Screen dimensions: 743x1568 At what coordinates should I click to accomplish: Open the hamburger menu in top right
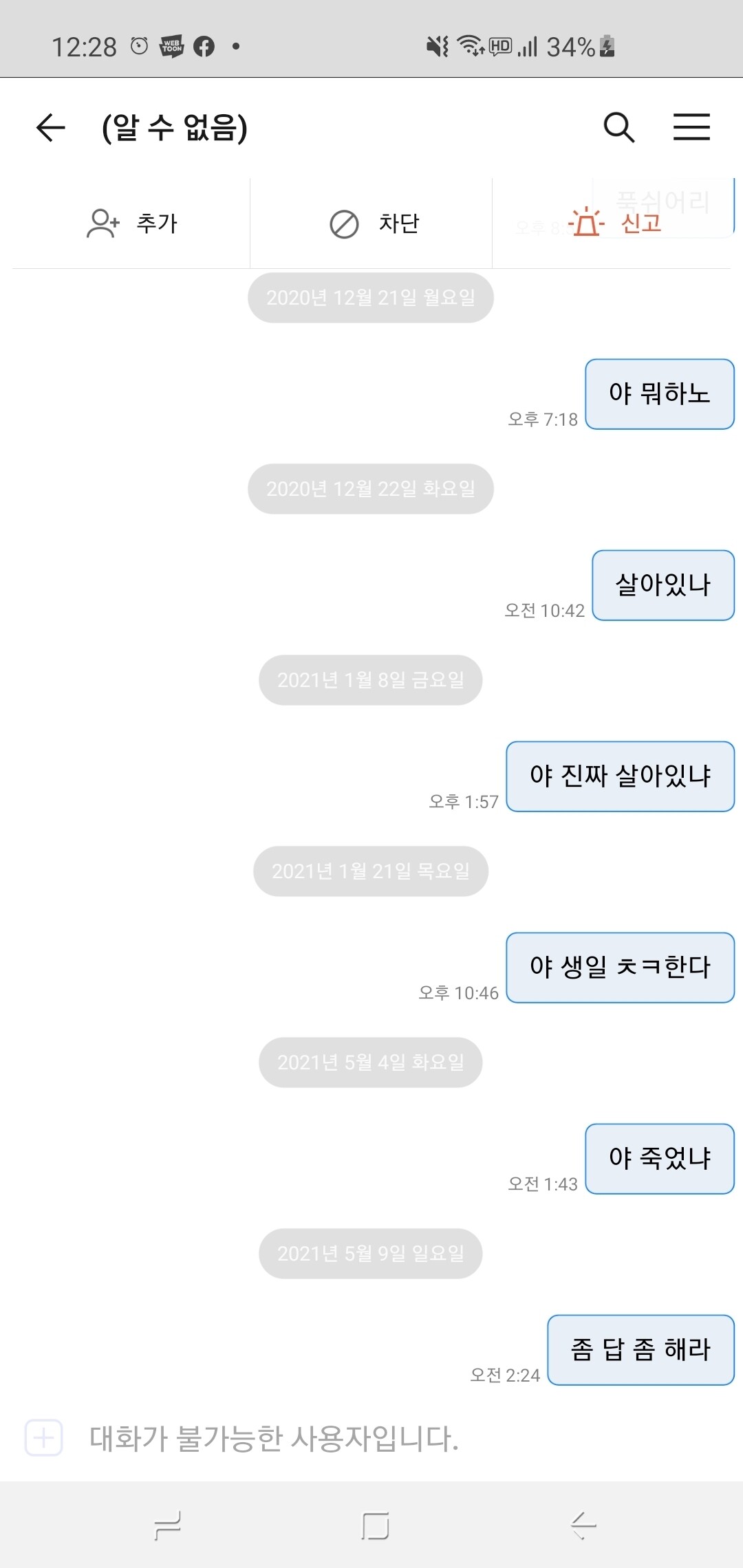pyautogui.click(x=691, y=127)
